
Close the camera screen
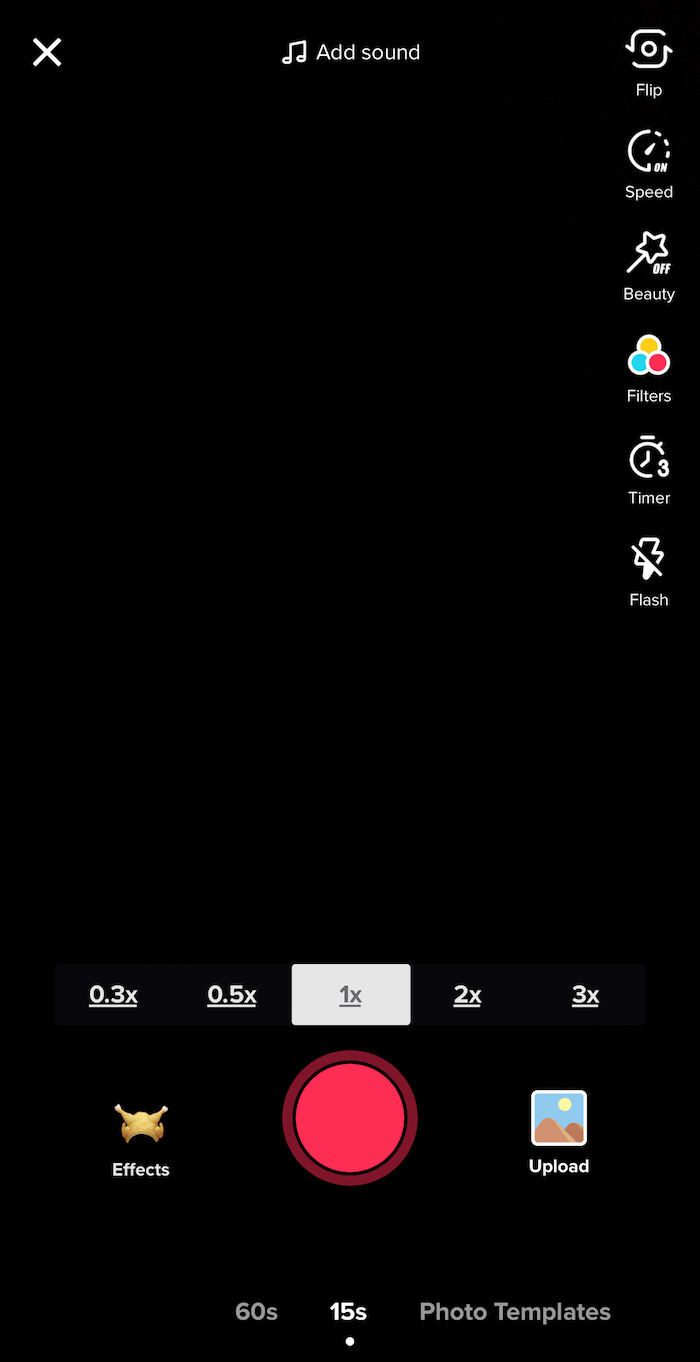(47, 52)
